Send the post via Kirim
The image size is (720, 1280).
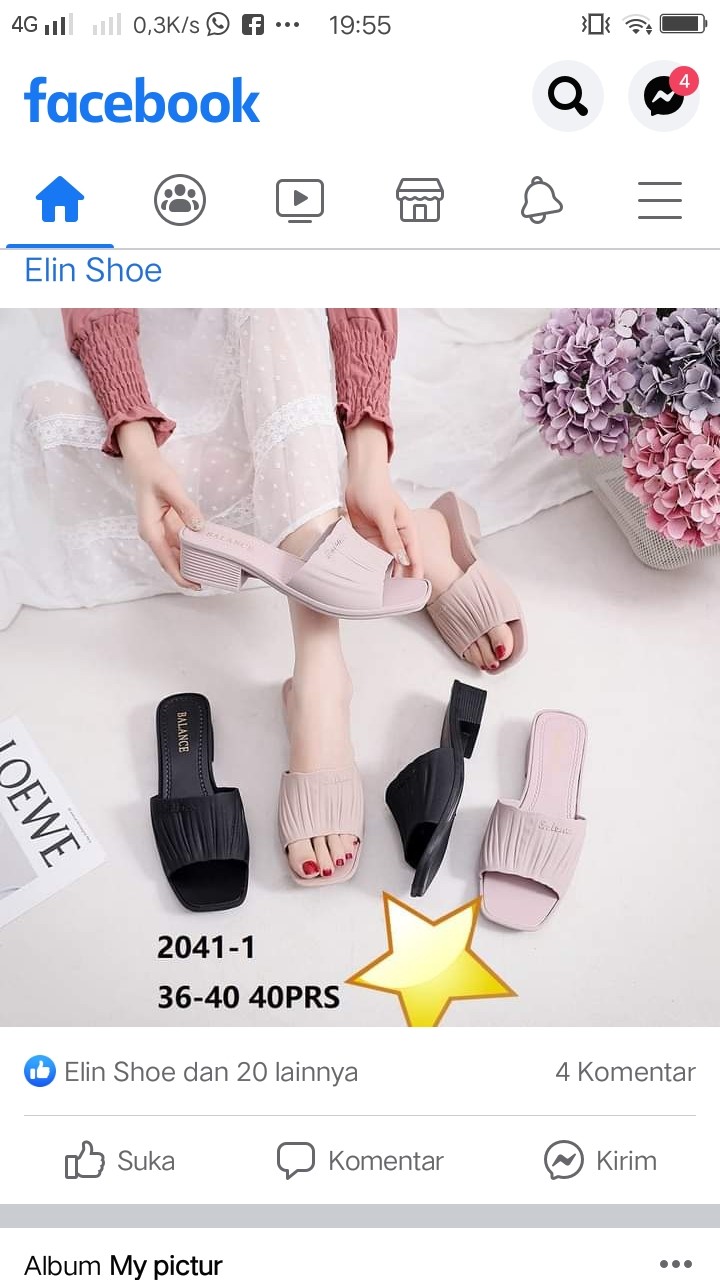[600, 1161]
